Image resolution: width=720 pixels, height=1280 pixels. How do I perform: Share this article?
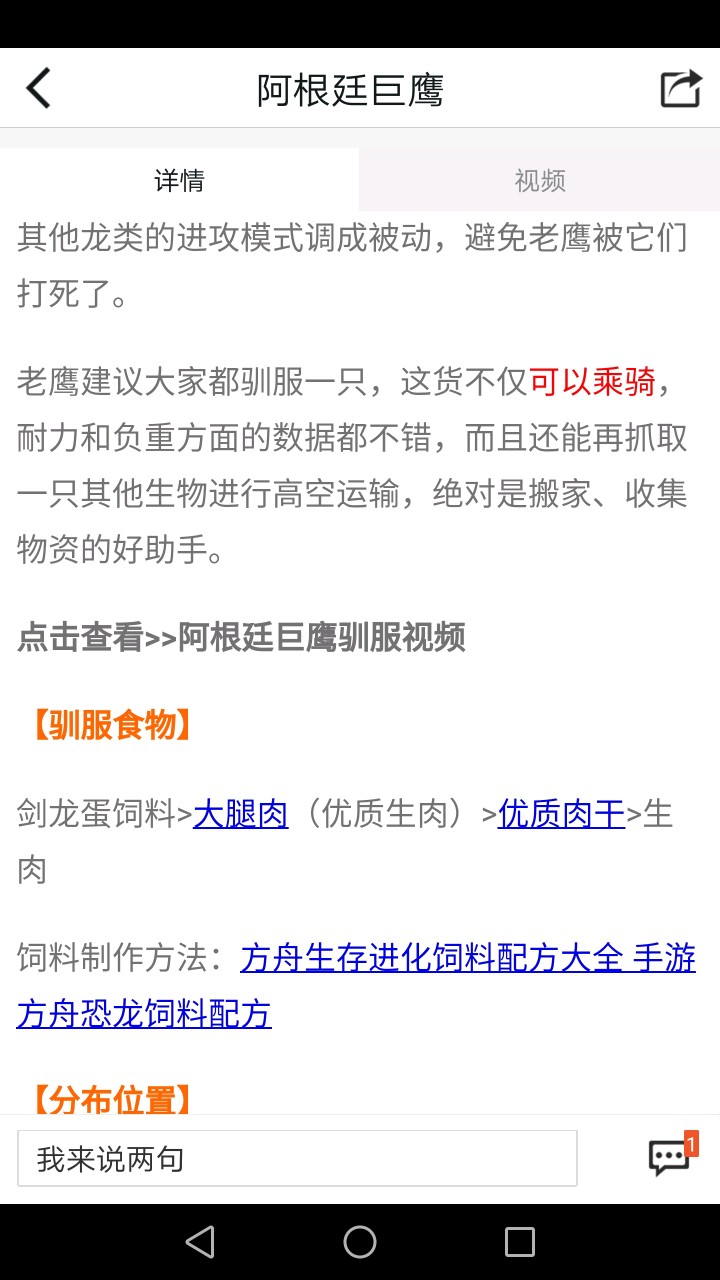pos(680,88)
